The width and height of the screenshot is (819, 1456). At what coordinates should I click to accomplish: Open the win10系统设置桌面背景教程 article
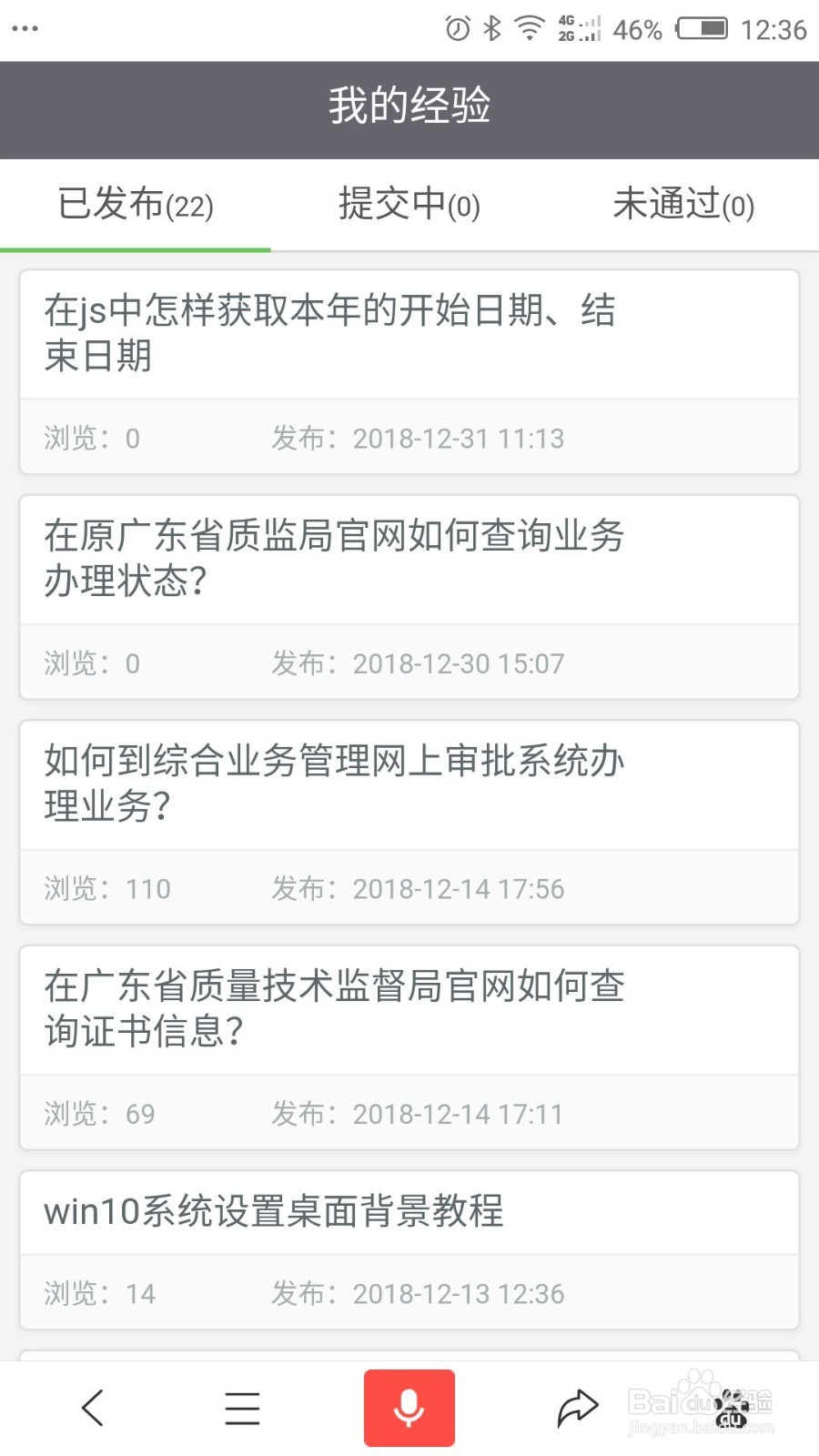409,1250
